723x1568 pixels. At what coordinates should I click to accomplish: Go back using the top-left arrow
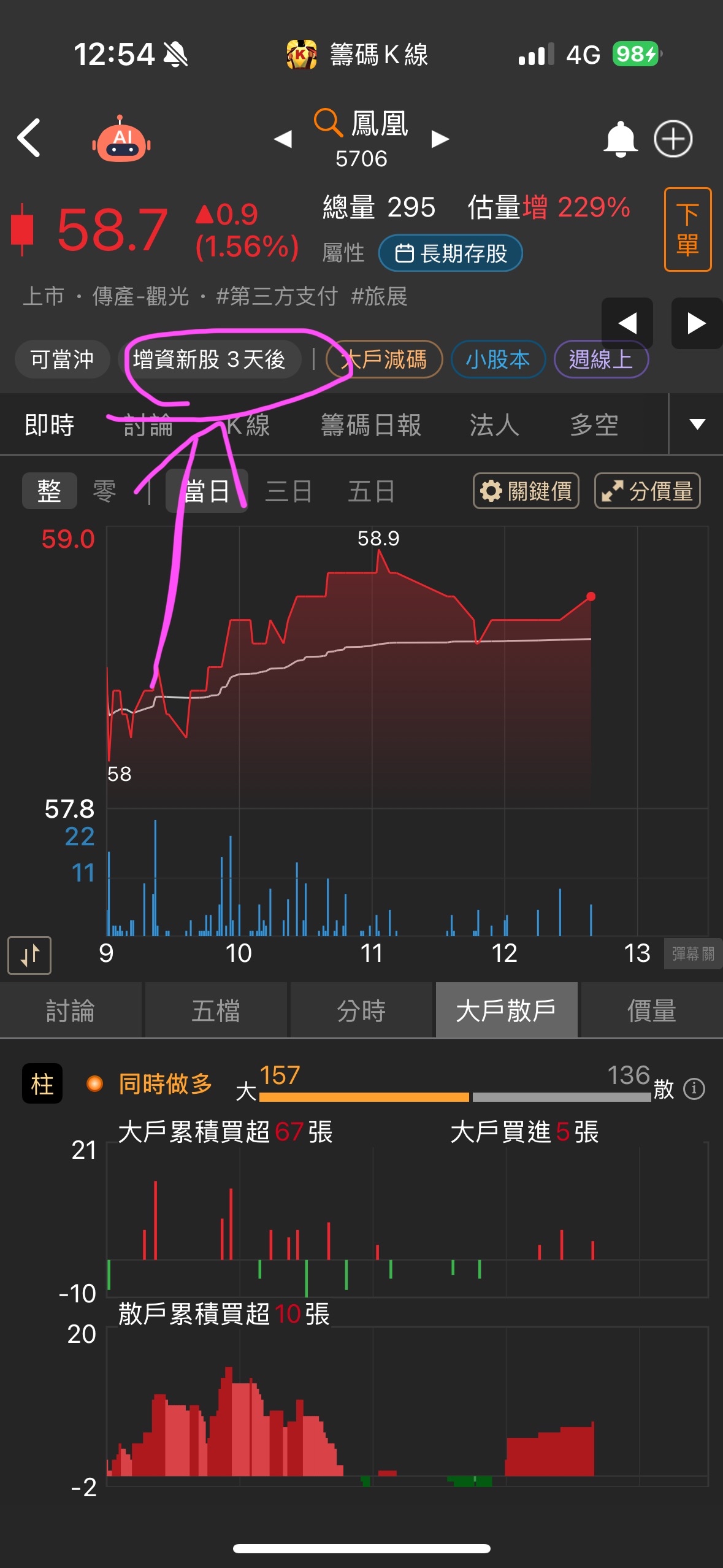[29, 138]
